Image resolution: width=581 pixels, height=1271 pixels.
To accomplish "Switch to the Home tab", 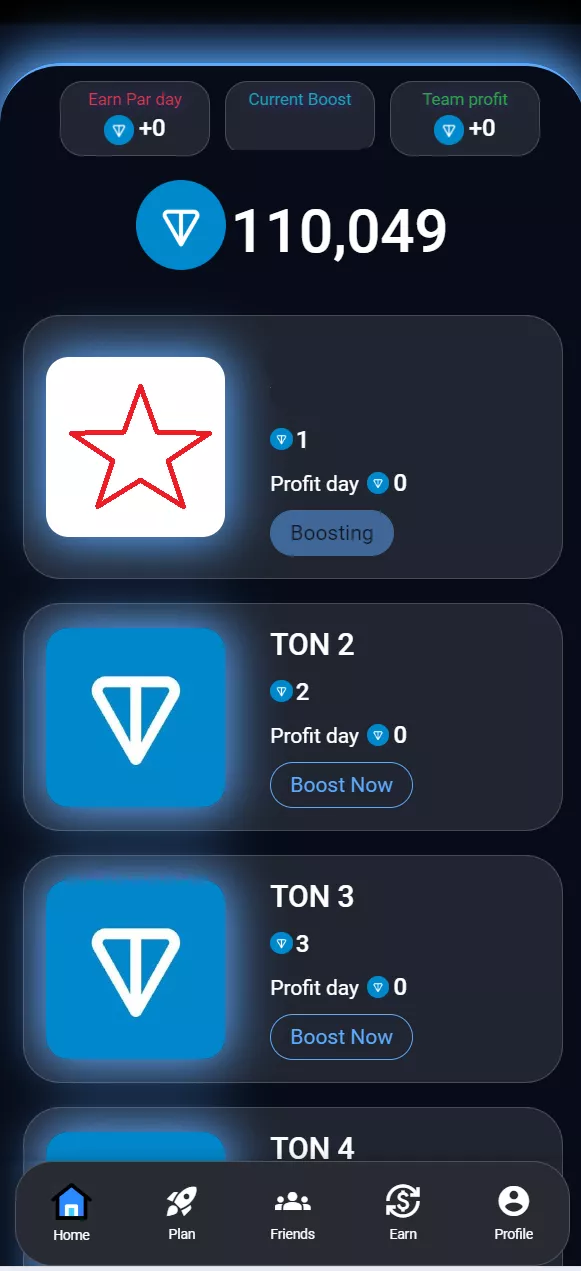I will 72,1212.
